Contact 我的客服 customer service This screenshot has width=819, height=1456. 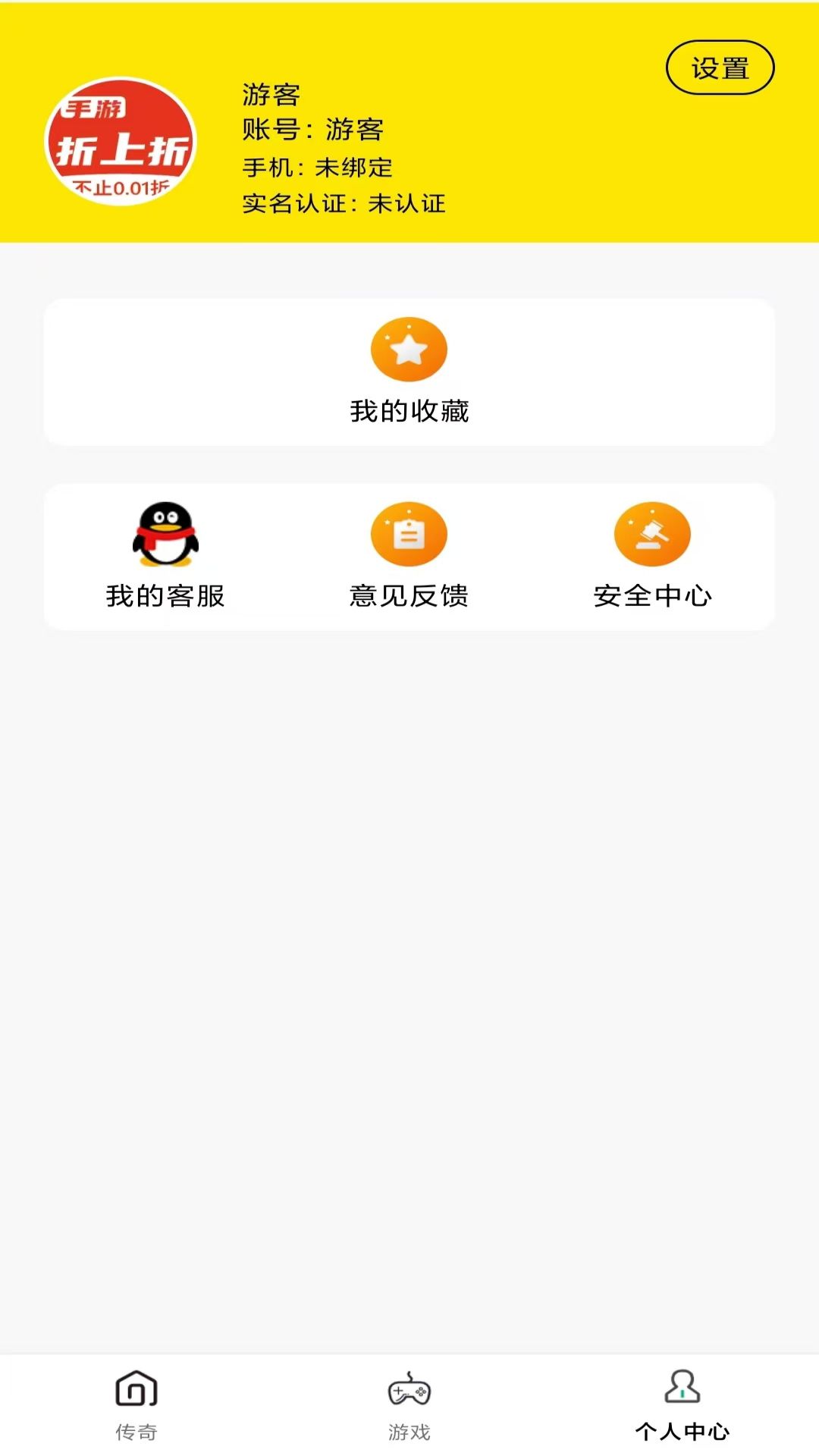tap(165, 555)
